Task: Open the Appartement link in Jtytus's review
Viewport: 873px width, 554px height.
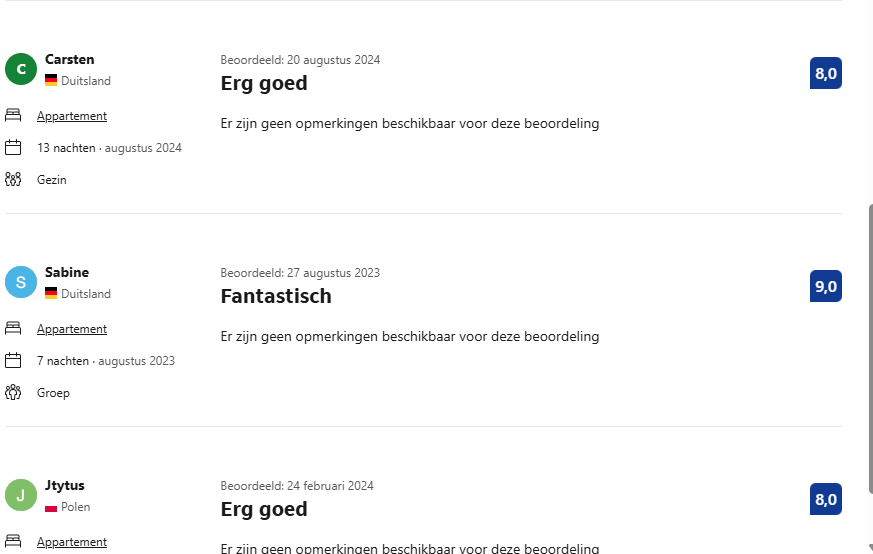Action: tap(72, 542)
